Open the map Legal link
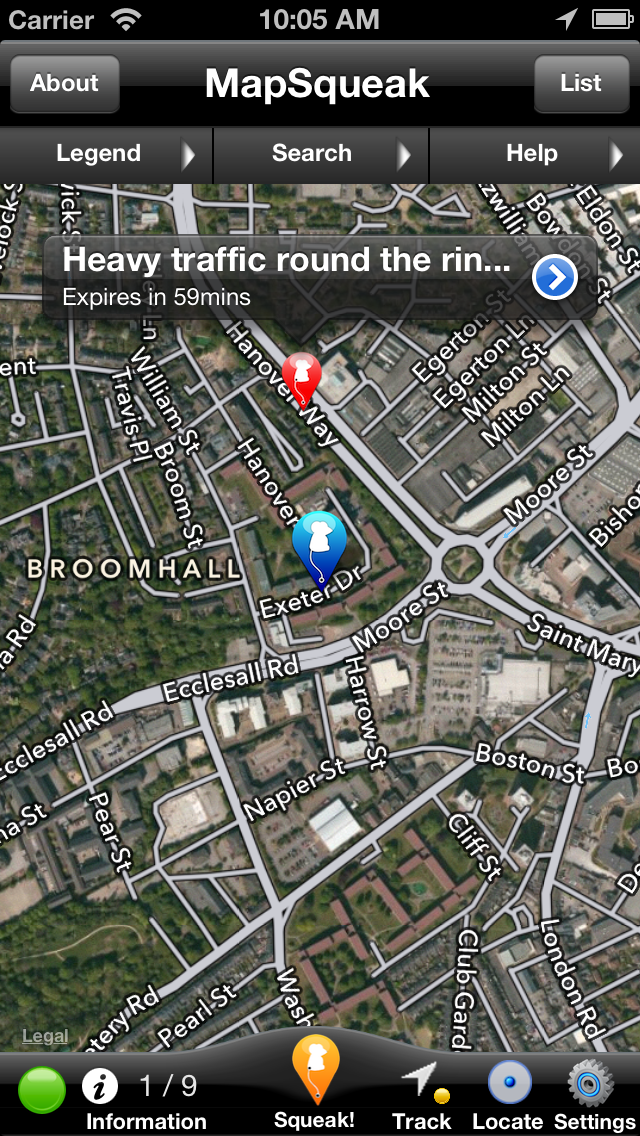640x1136 pixels. click(x=45, y=1036)
